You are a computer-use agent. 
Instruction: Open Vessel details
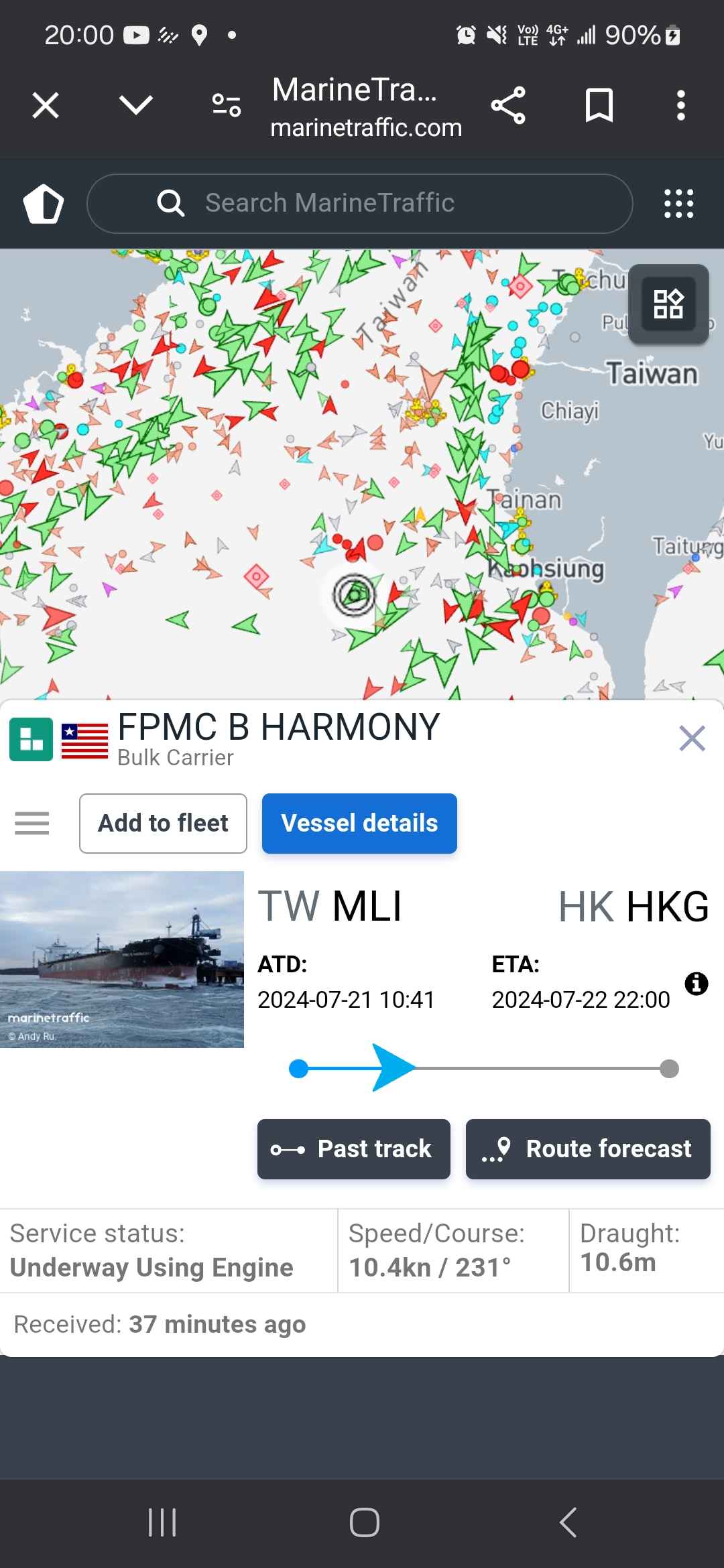coord(359,823)
